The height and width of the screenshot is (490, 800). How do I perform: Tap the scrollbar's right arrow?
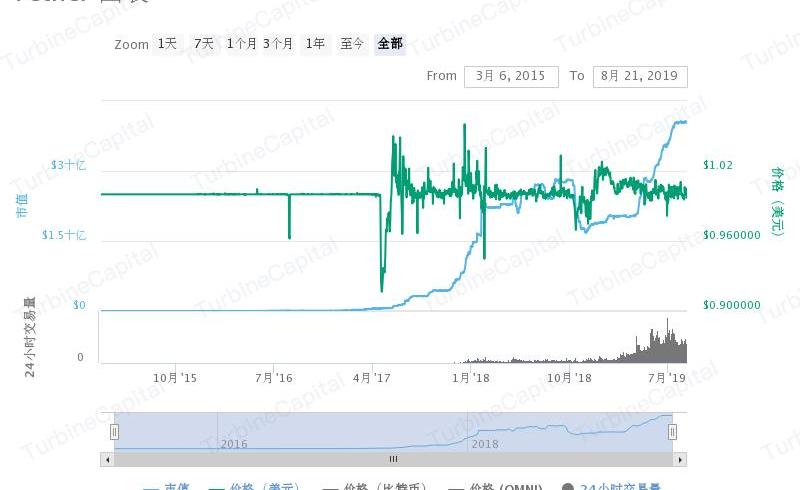pos(681,460)
